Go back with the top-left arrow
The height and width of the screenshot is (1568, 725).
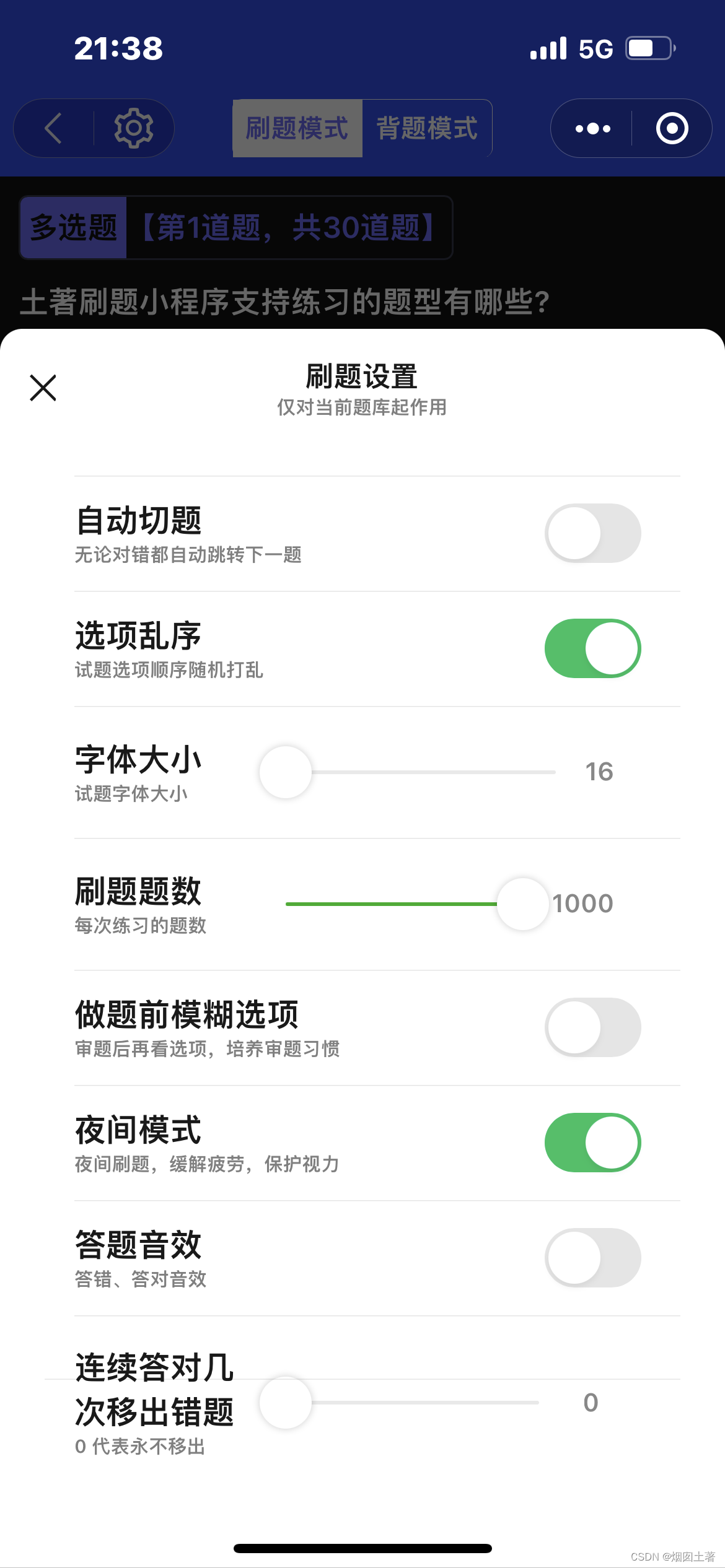click(x=54, y=128)
